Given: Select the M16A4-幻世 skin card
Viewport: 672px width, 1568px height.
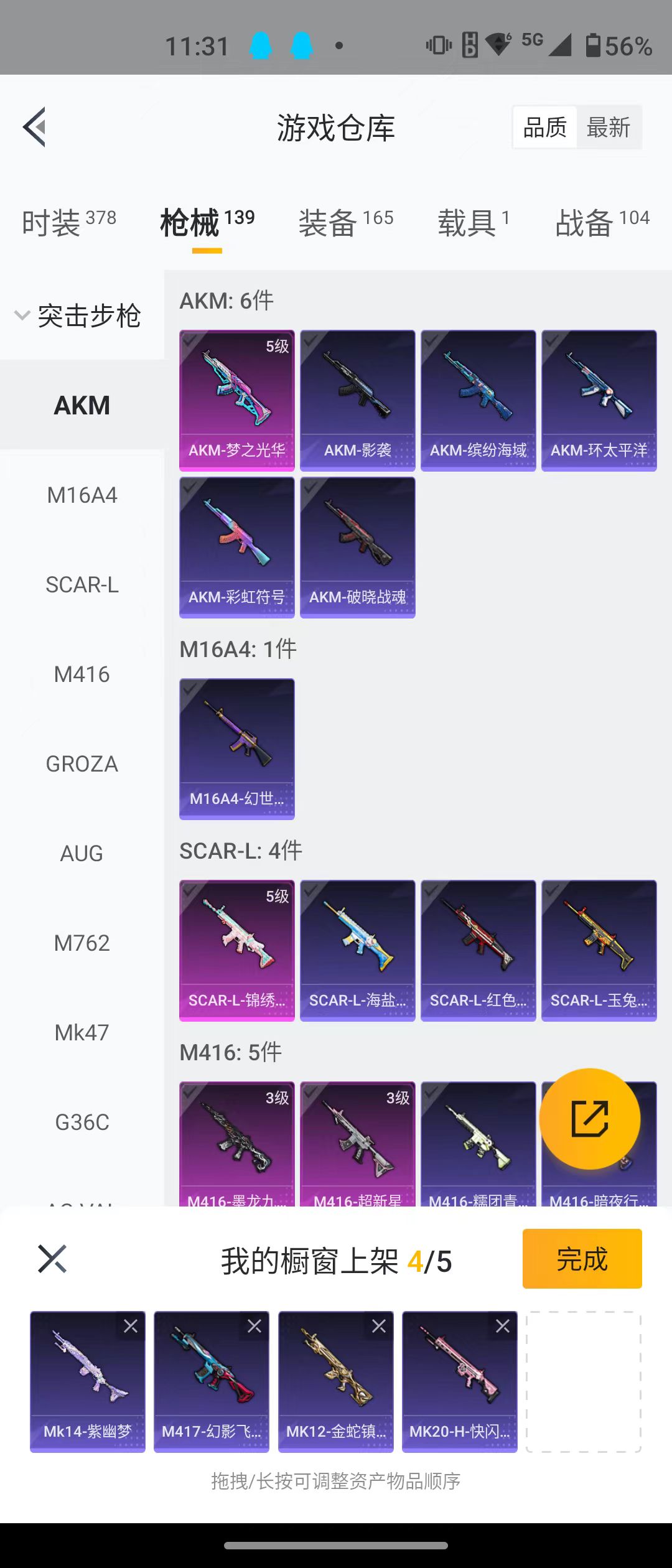Looking at the screenshot, I should click(x=236, y=748).
